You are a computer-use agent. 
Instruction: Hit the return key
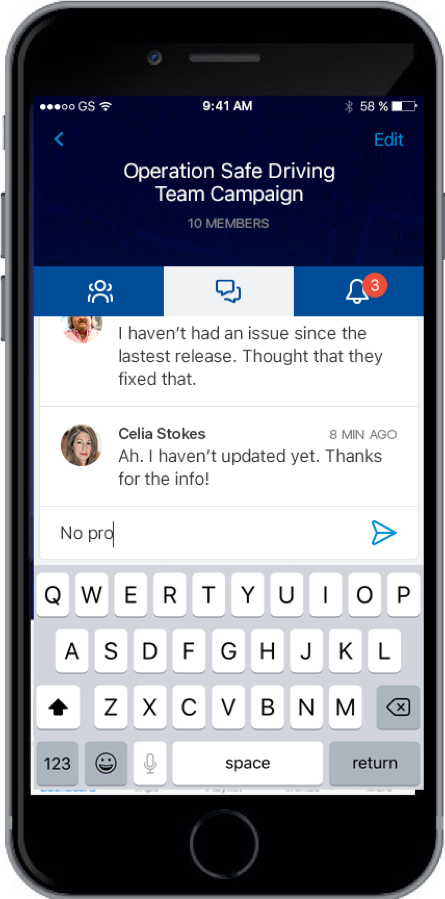(x=374, y=763)
